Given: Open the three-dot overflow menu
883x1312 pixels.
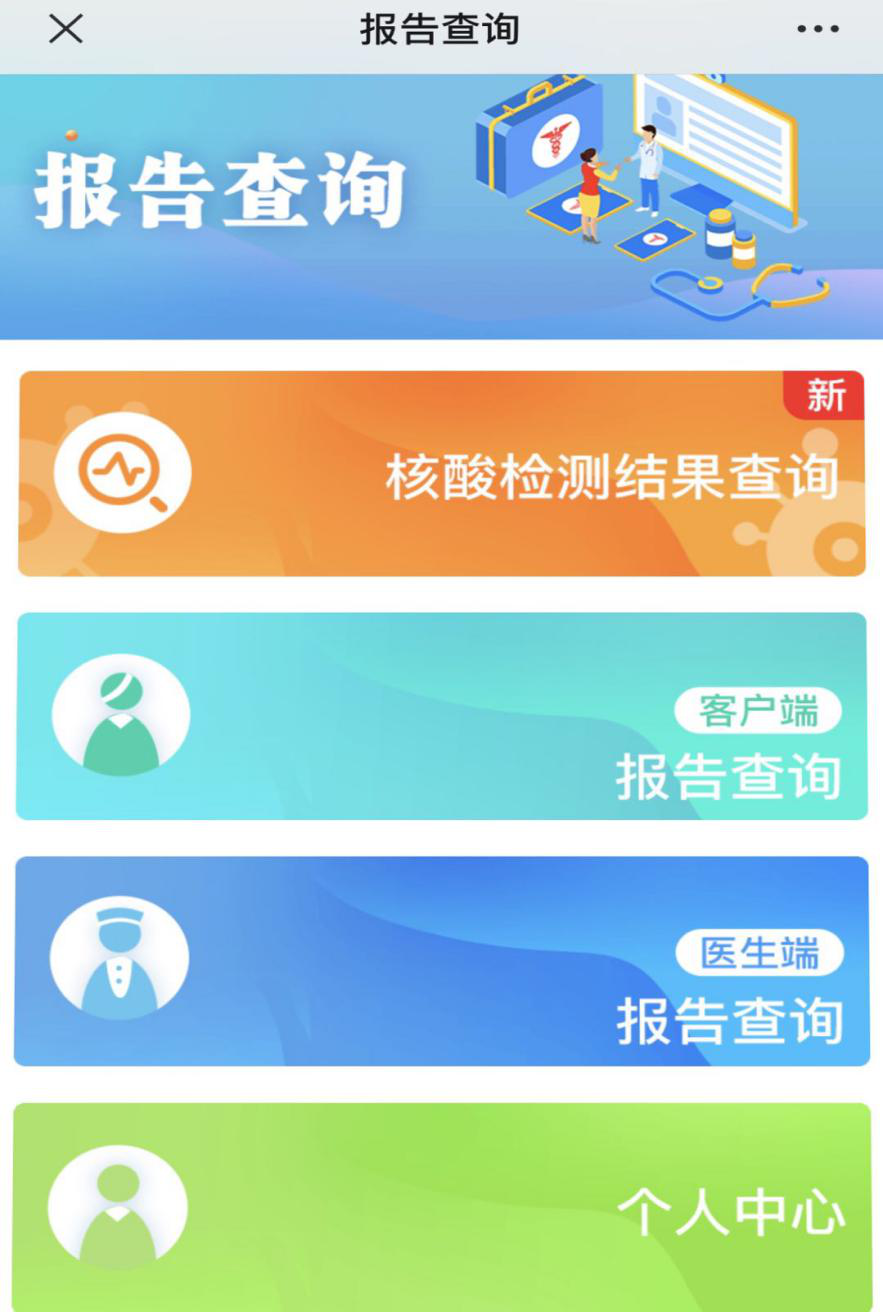Looking at the screenshot, I should [817, 30].
